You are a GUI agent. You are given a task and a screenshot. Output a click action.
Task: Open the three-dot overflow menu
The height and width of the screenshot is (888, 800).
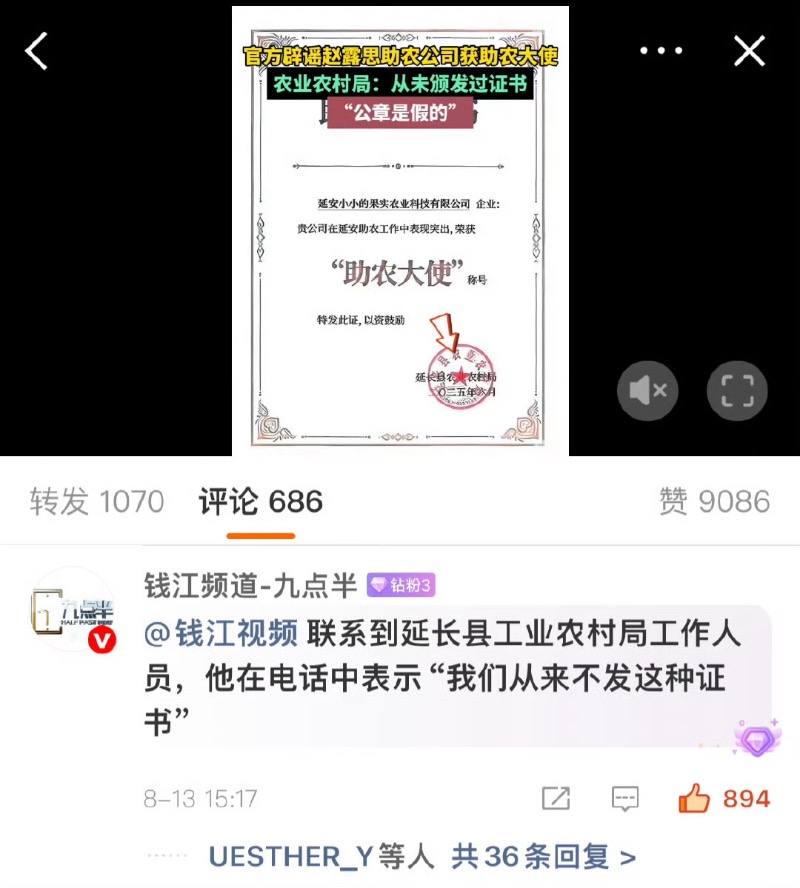pos(660,51)
